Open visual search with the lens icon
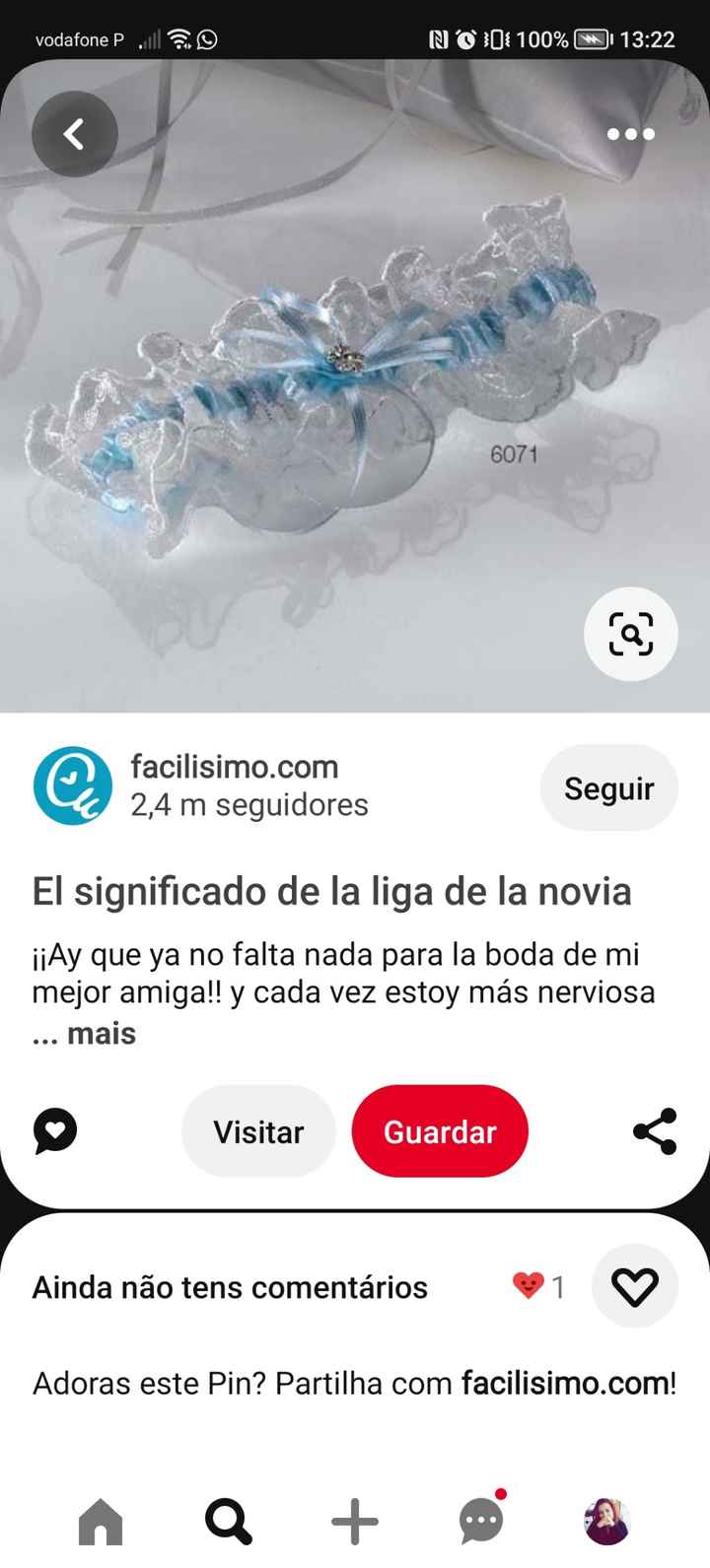This screenshot has width=710, height=1568. 630,635
